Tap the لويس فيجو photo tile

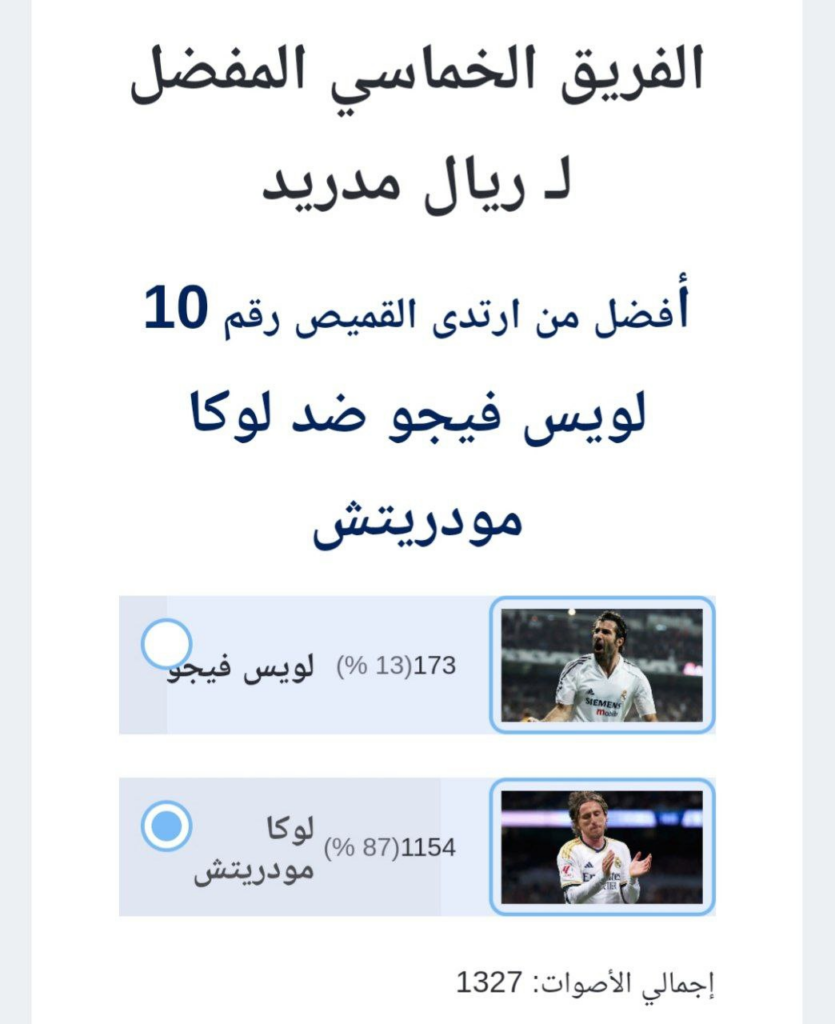pos(602,665)
